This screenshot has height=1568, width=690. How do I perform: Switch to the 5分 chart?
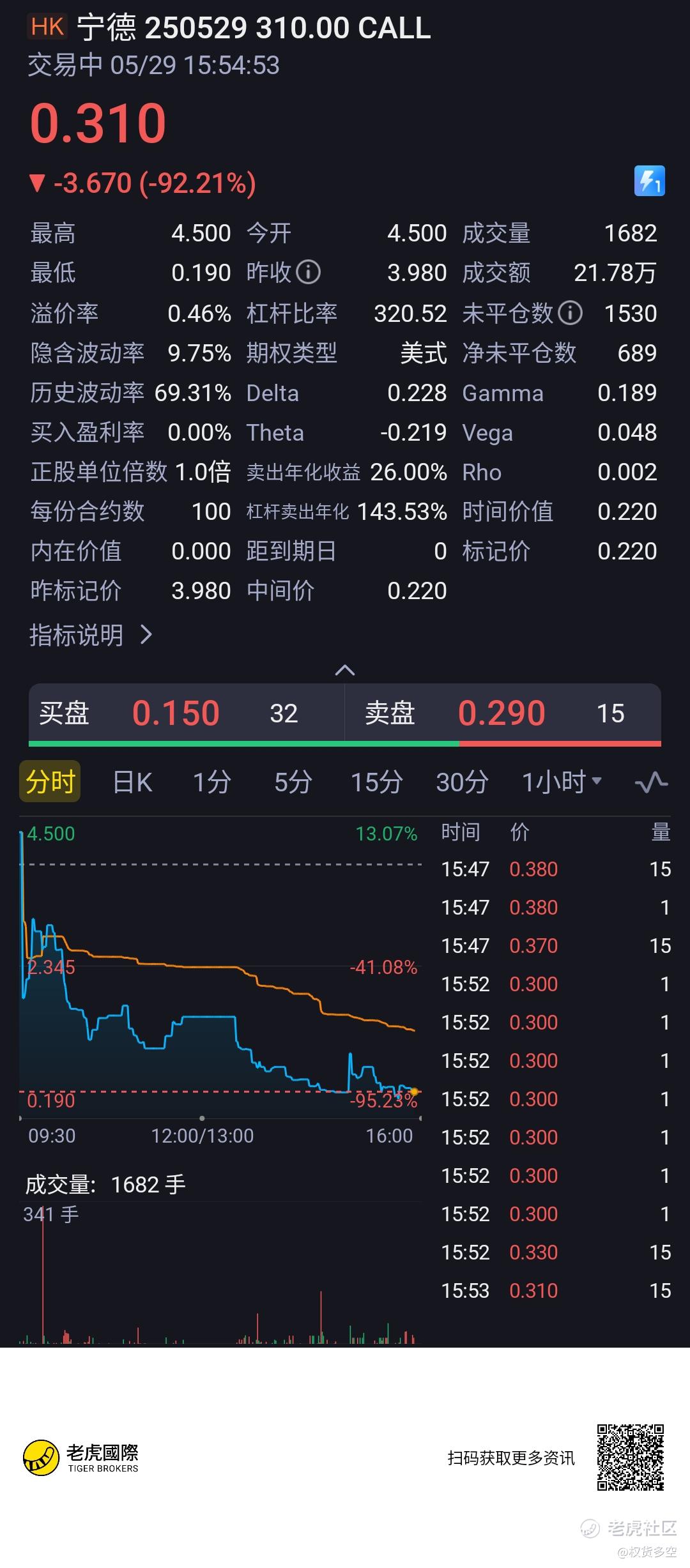[x=293, y=782]
